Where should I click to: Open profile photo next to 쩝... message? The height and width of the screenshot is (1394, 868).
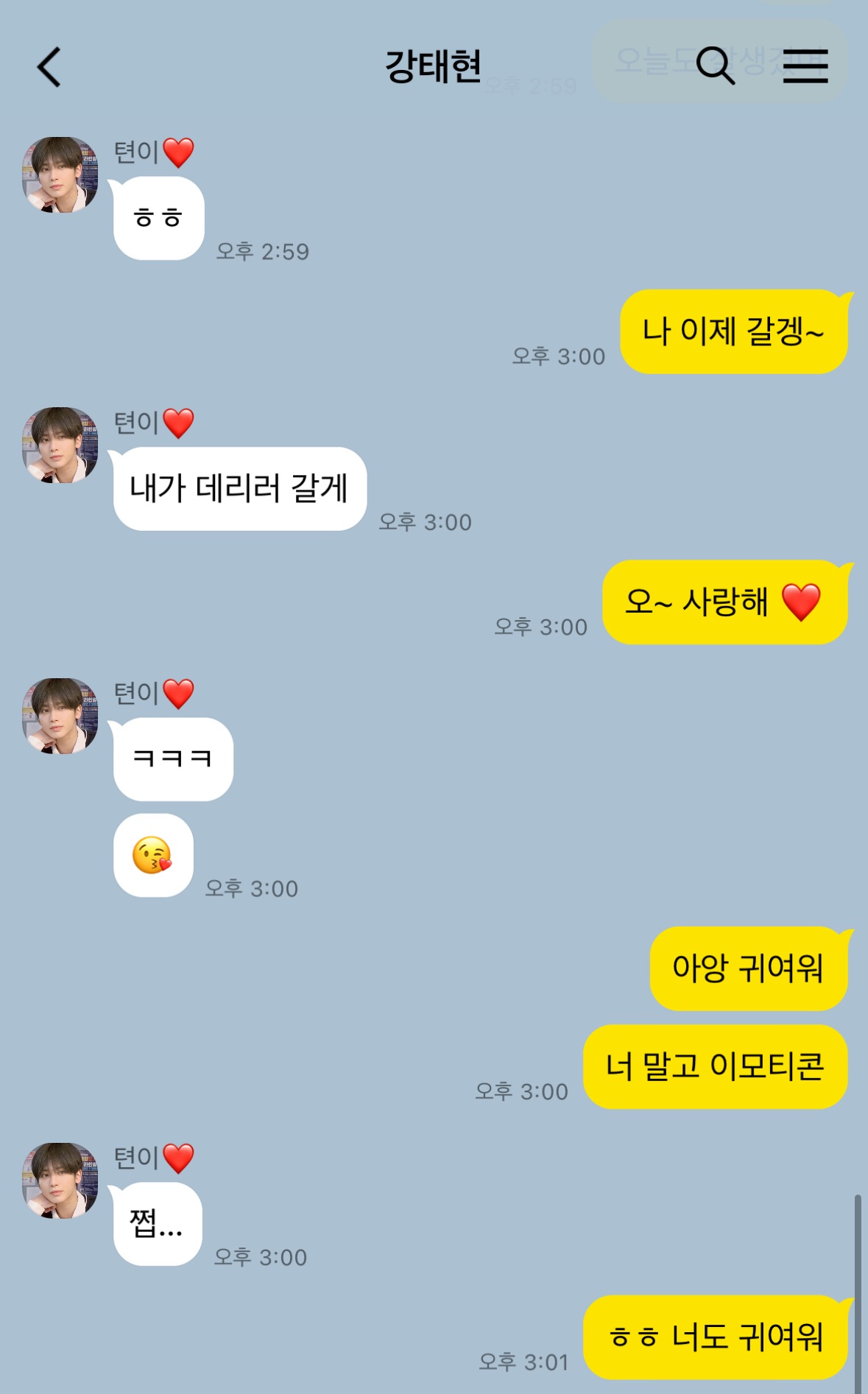(x=60, y=1180)
